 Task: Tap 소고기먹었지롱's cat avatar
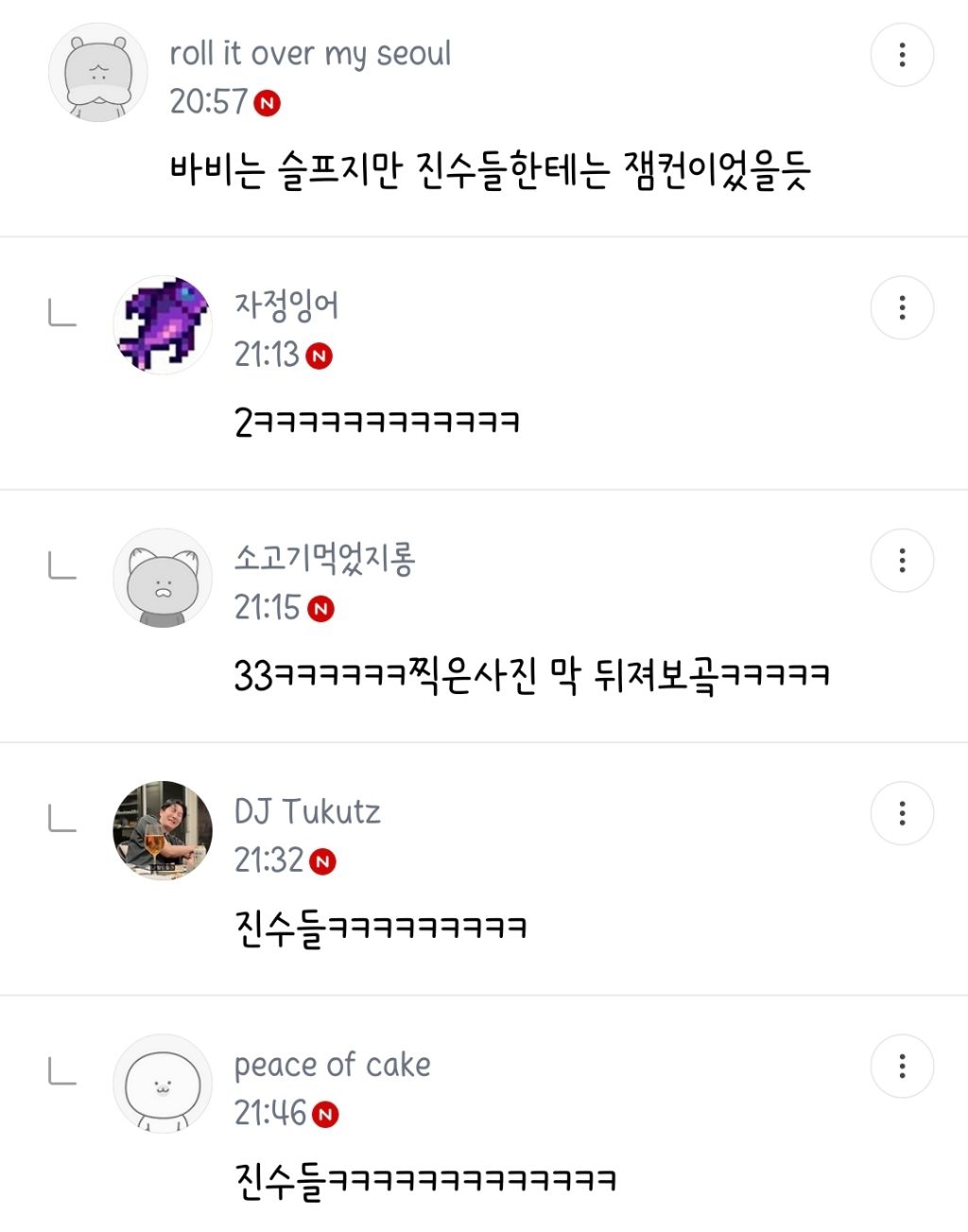point(163,578)
